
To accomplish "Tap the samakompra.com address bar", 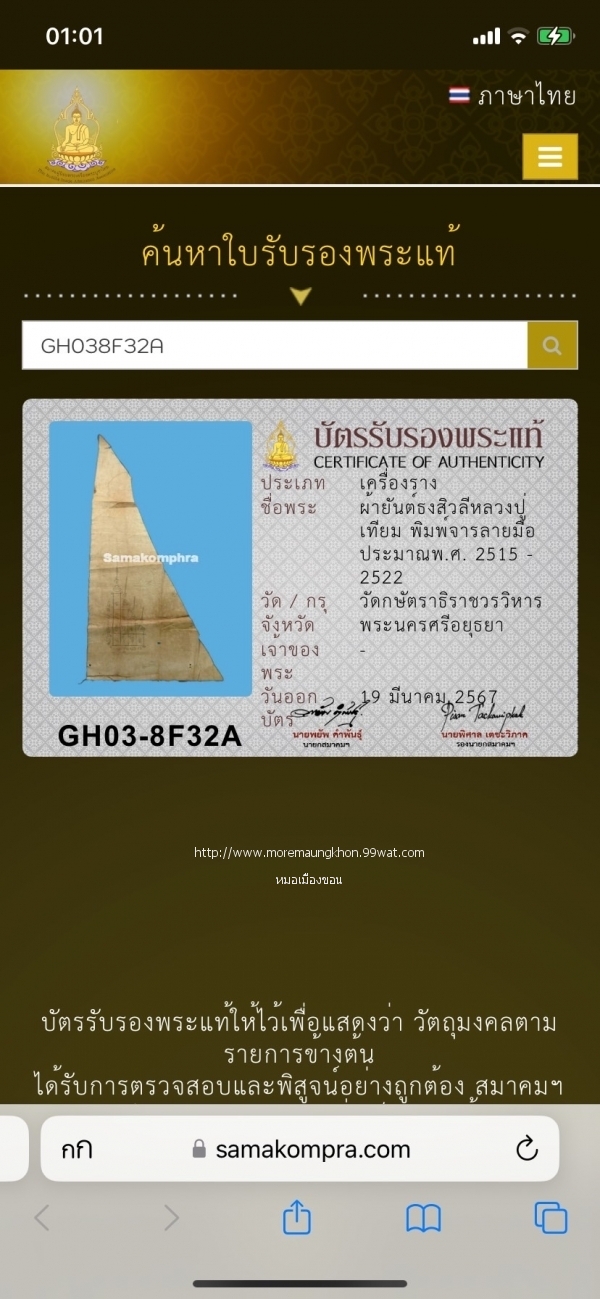I will 300,1149.
